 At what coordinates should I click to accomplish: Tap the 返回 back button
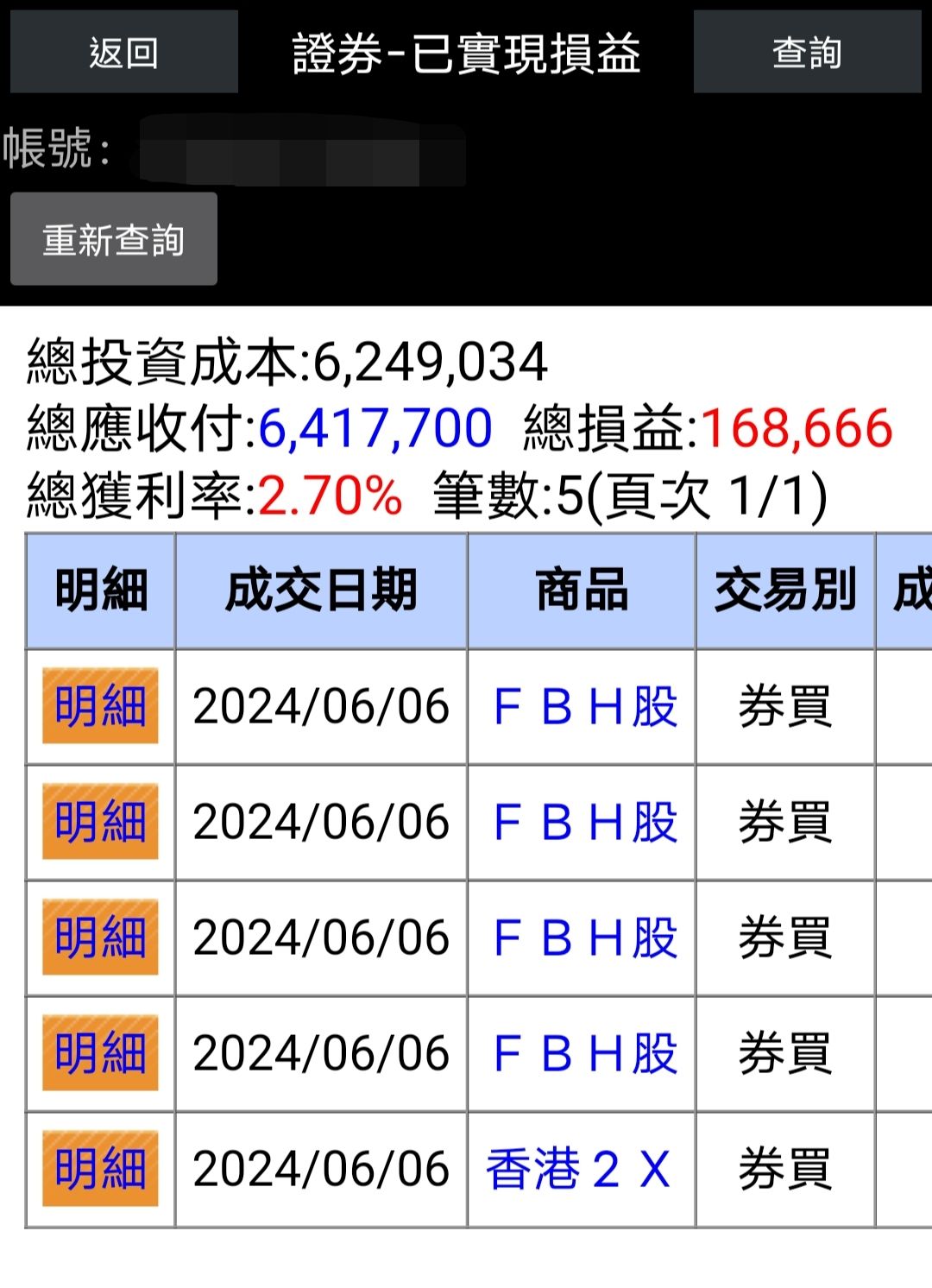(x=123, y=52)
